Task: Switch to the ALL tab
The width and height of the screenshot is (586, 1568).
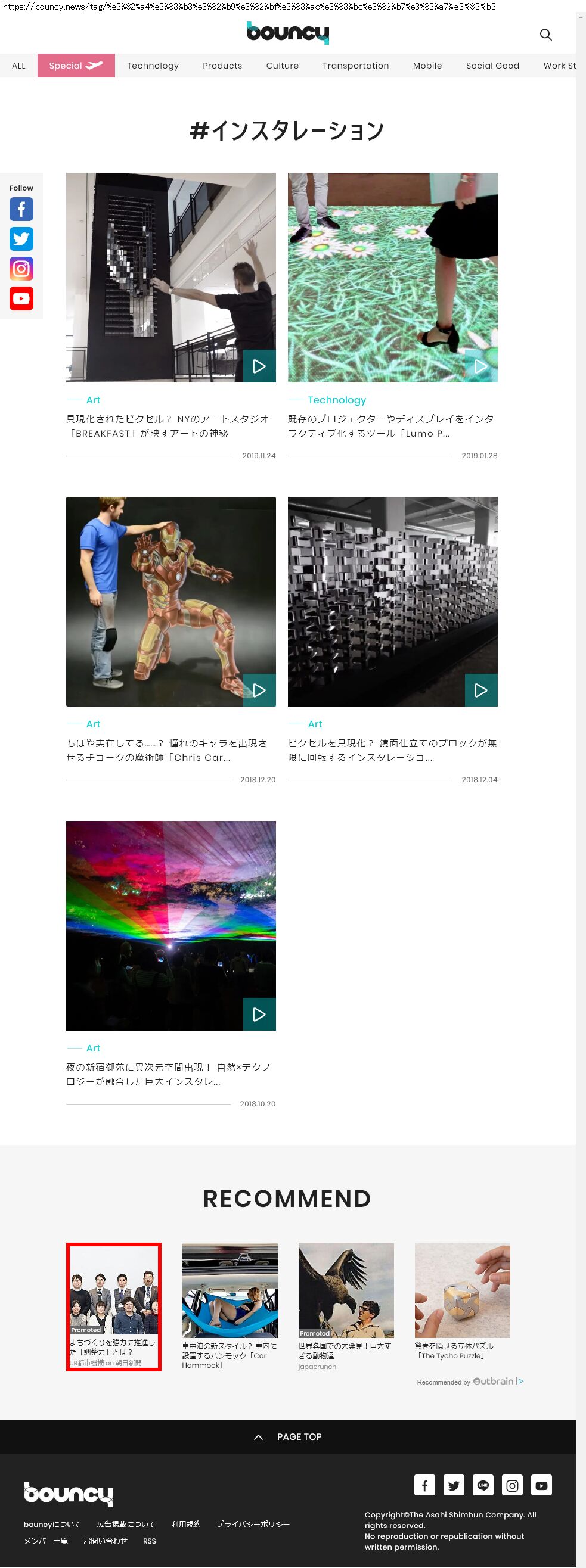Action: tap(19, 66)
